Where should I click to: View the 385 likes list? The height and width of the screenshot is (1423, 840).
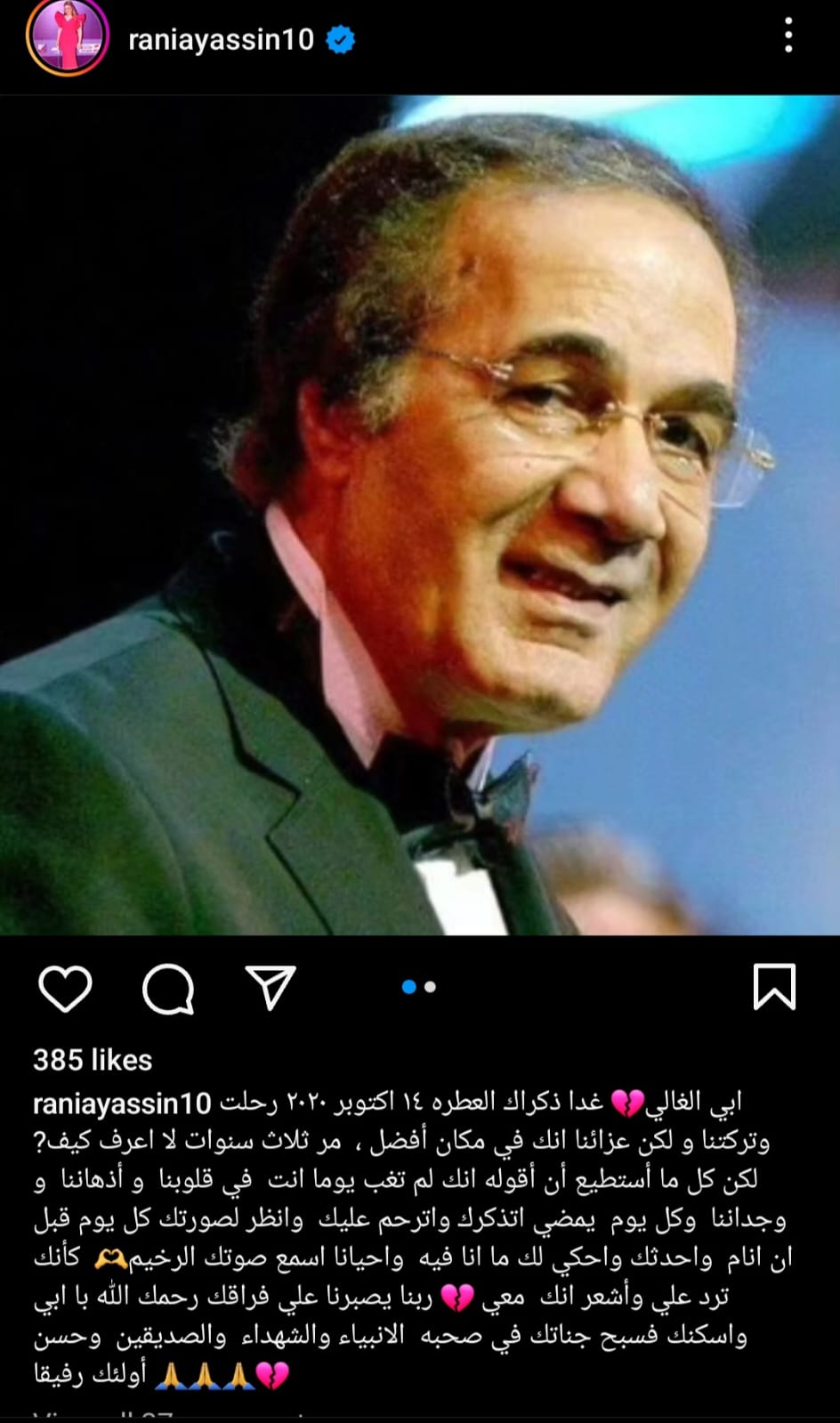click(93, 1060)
